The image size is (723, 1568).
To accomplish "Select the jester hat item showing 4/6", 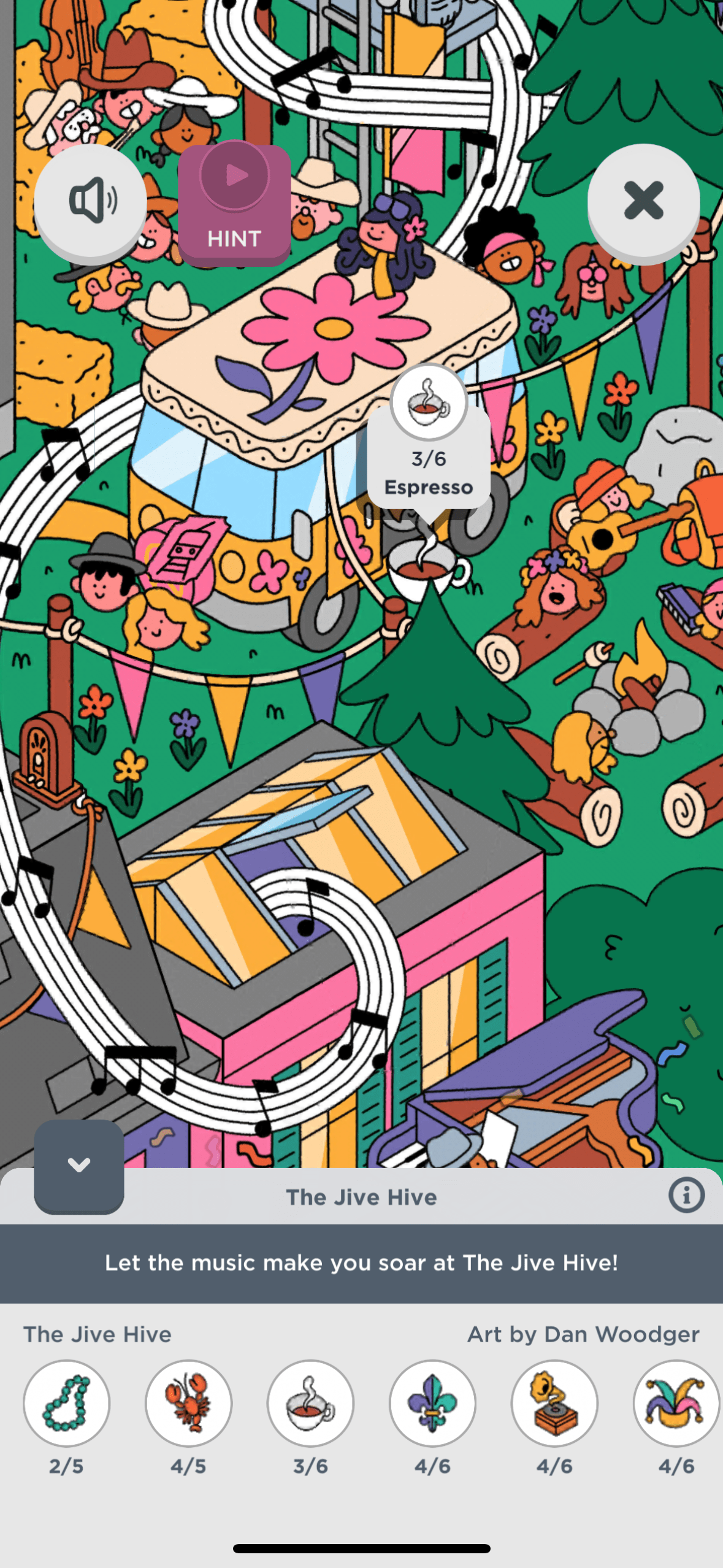I will [x=676, y=1404].
